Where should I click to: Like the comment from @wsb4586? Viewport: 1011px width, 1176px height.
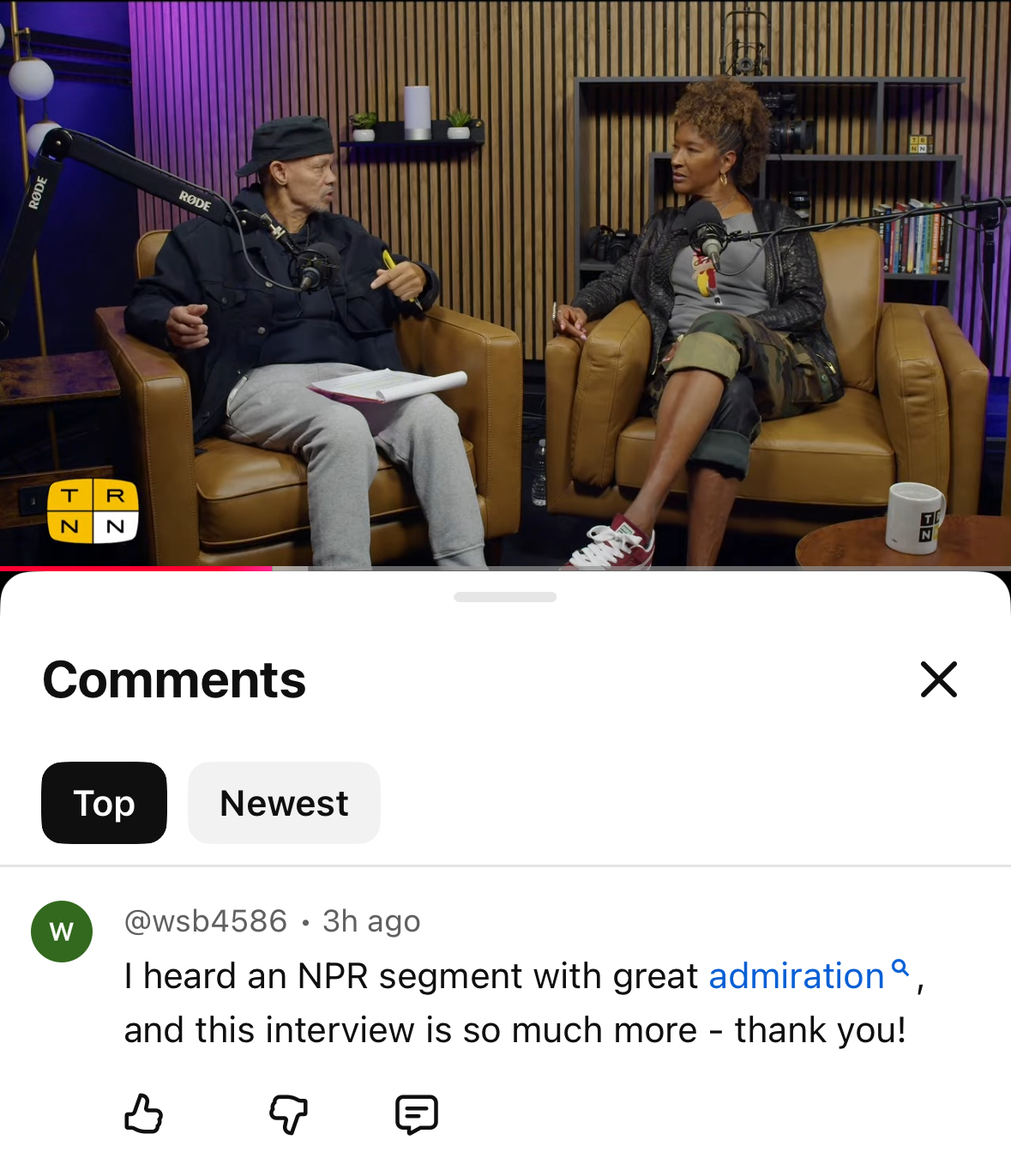click(143, 1114)
